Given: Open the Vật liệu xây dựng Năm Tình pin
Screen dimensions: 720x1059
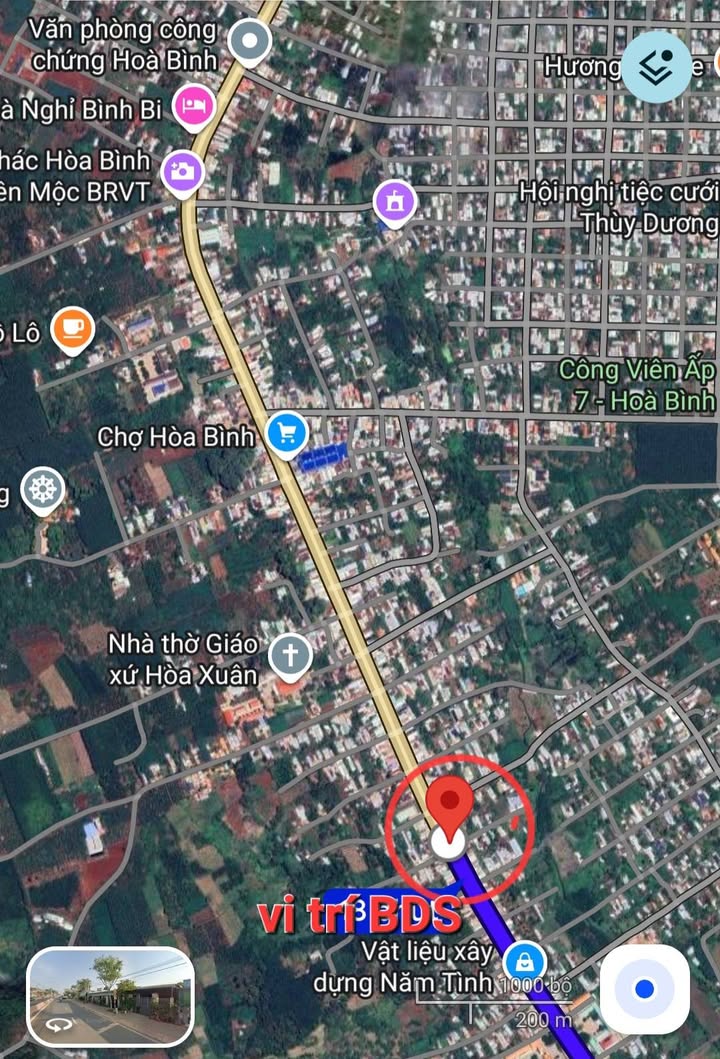Looking at the screenshot, I should pos(523,962).
